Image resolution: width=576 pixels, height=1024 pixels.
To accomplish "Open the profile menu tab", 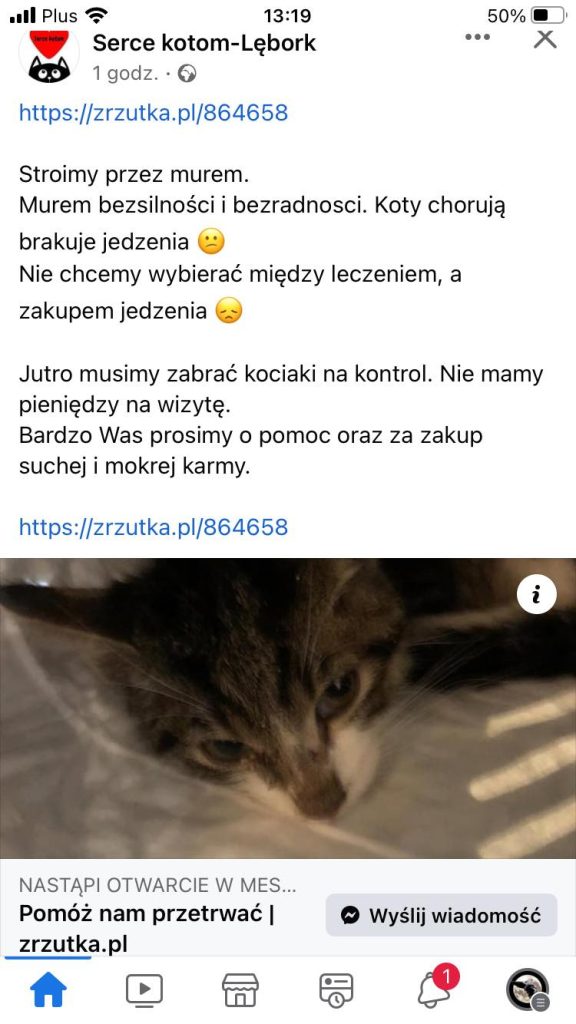I will pos(528,989).
